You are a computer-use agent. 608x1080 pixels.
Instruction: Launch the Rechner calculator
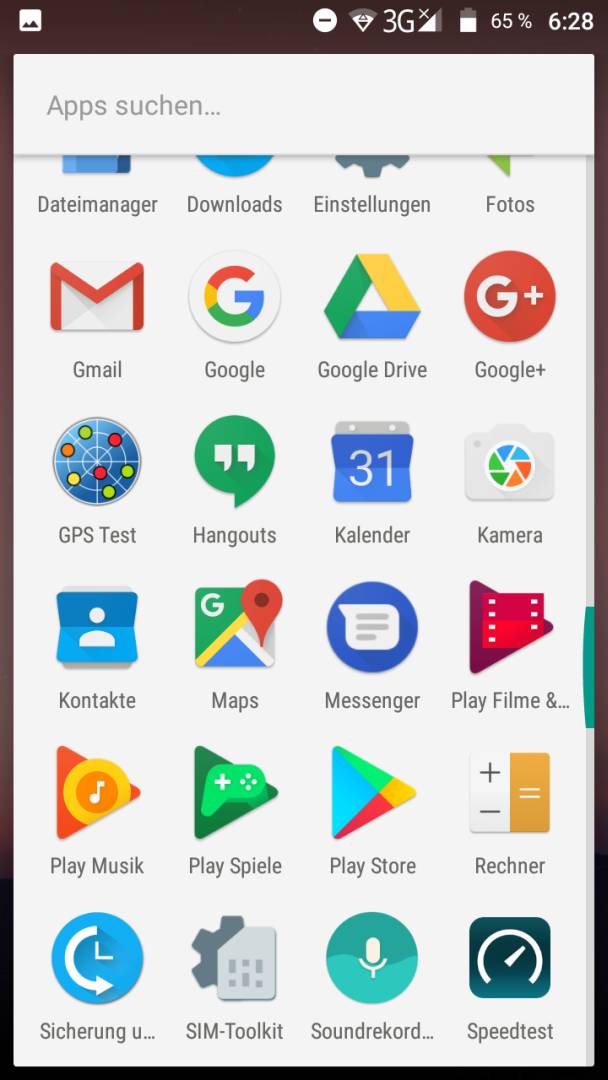tap(510, 793)
